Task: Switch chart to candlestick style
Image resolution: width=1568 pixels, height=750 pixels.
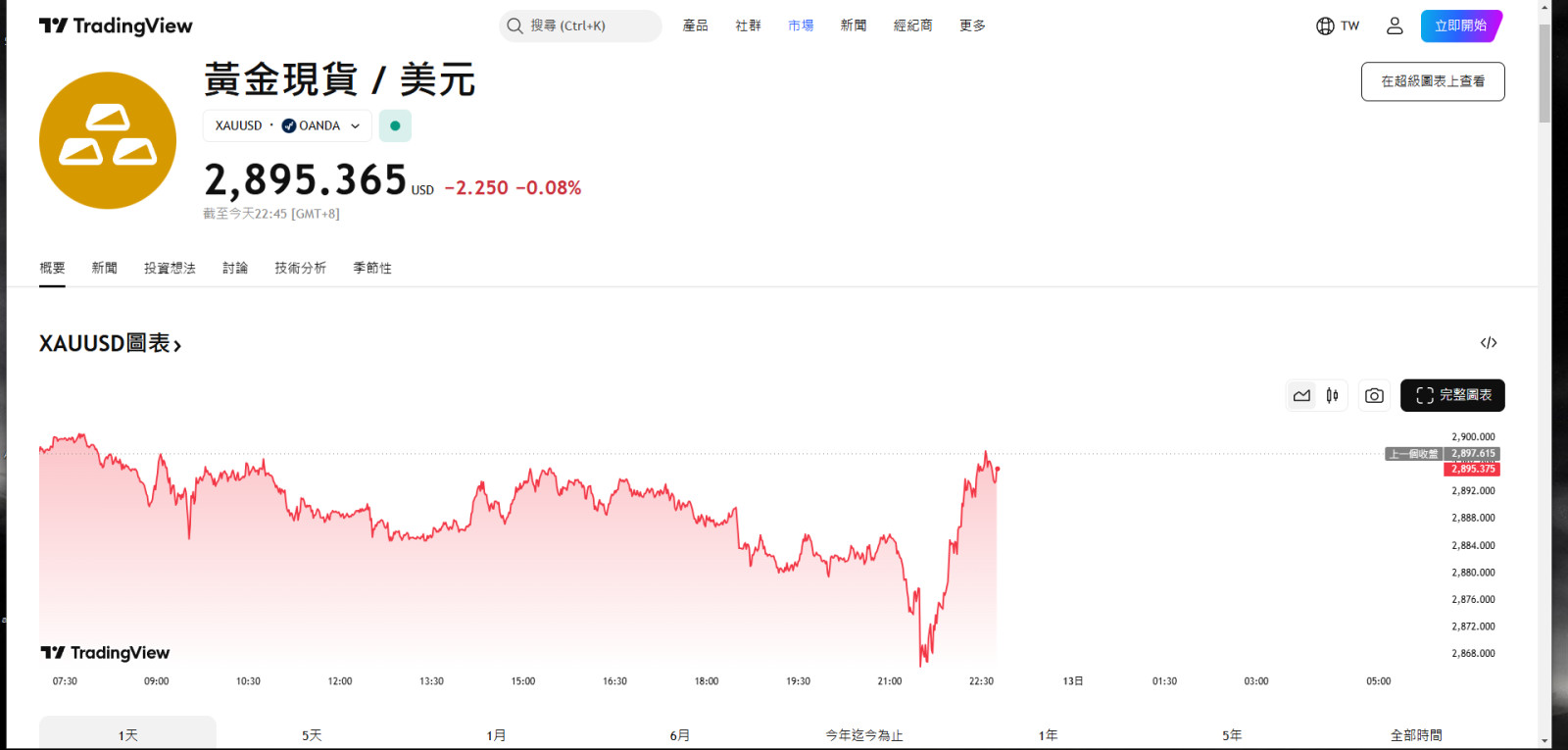Action: pos(1332,395)
